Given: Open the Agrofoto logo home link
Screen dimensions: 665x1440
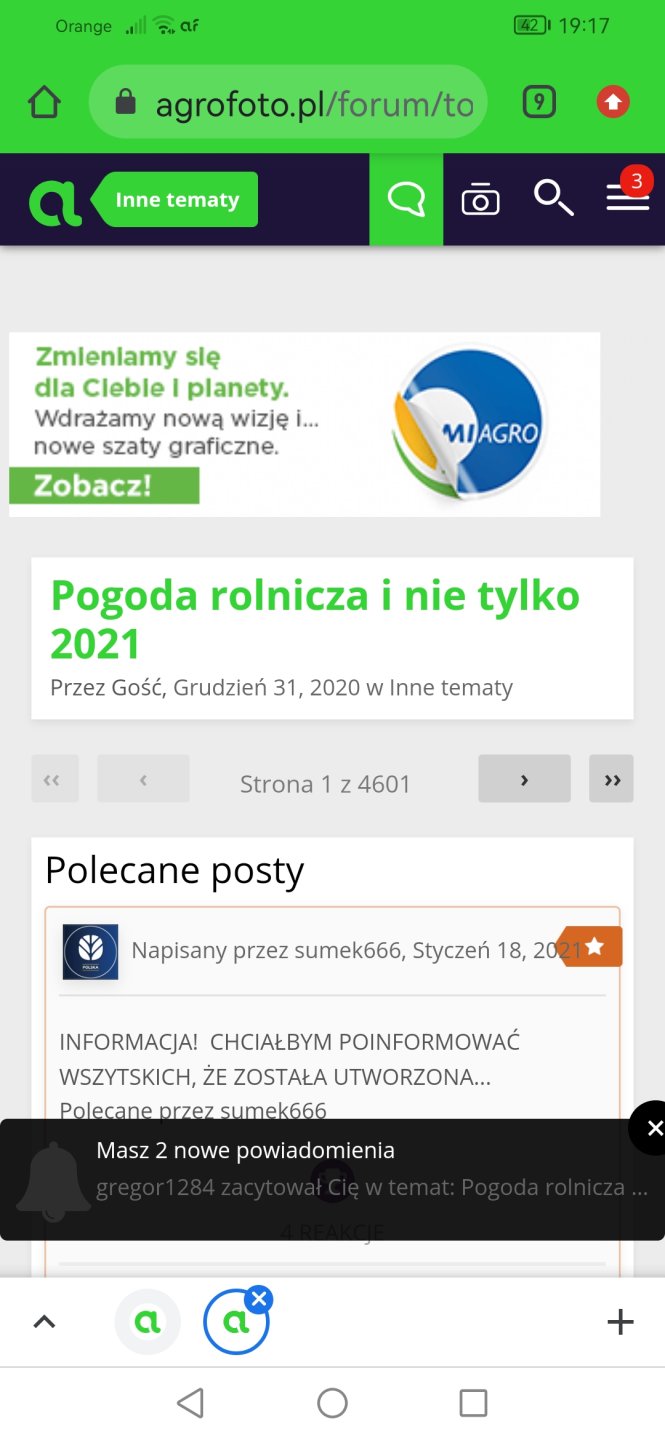Looking at the screenshot, I should (x=55, y=200).
